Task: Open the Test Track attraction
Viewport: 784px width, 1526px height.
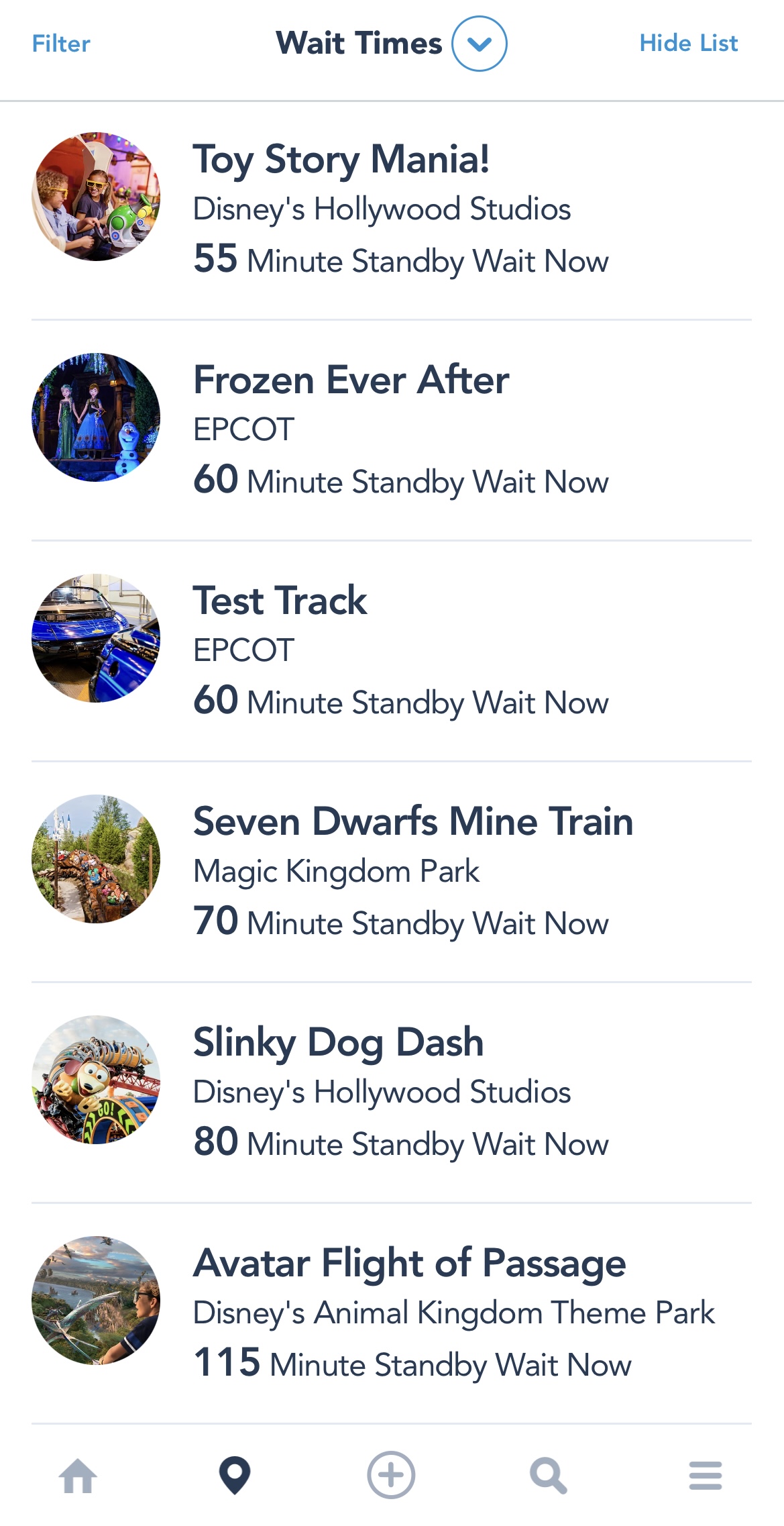Action: tap(392, 651)
